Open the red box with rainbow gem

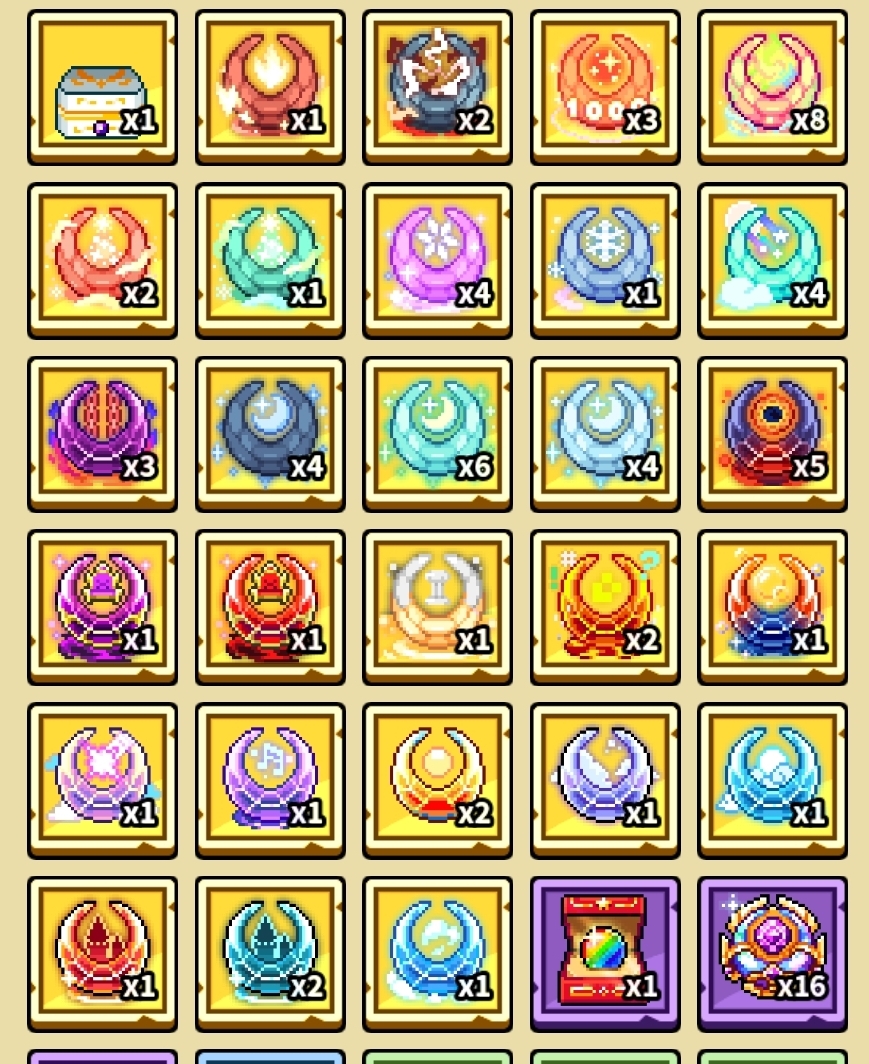pos(605,954)
